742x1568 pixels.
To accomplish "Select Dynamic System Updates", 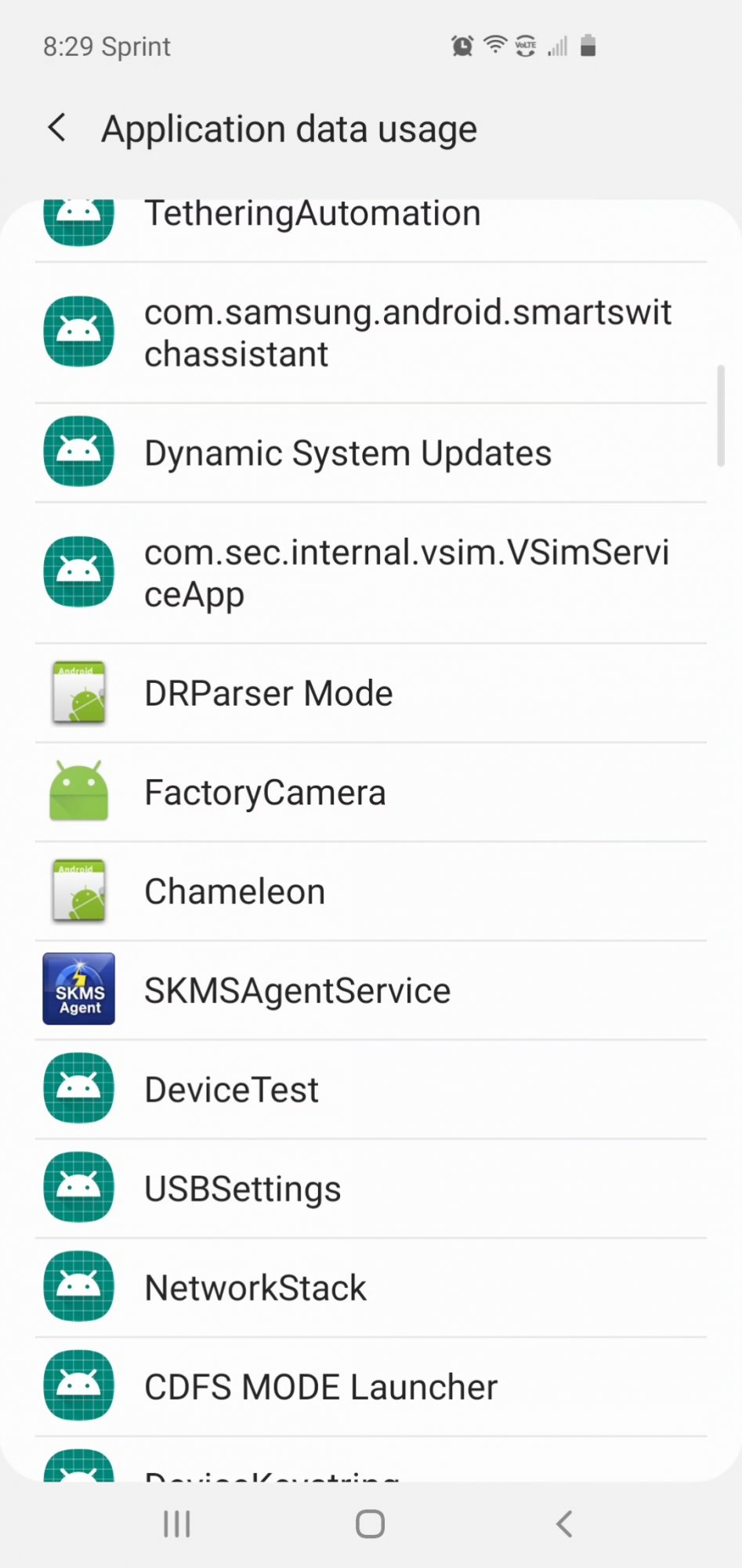I will pyautogui.click(x=371, y=453).
